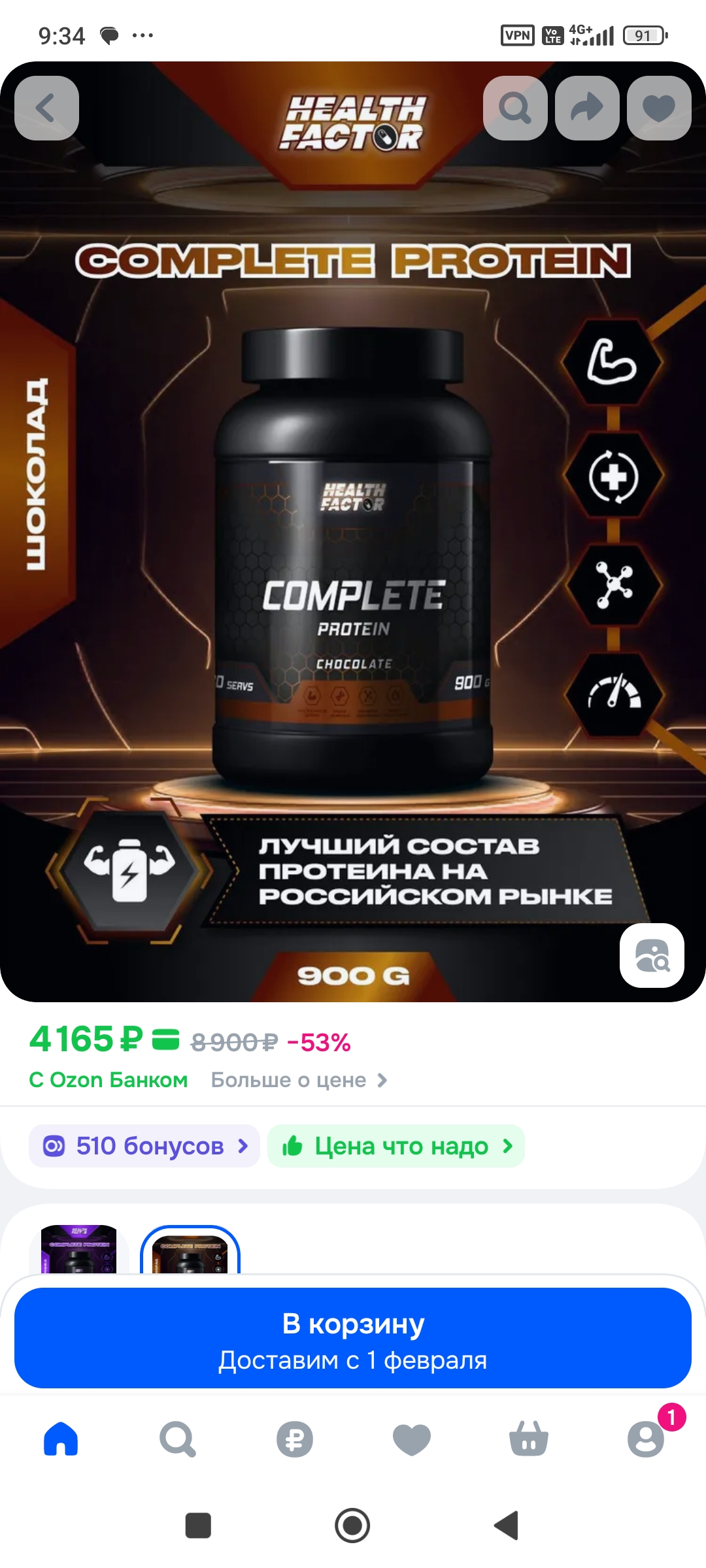Add to cart with 'В корзину'

(353, 1338)
